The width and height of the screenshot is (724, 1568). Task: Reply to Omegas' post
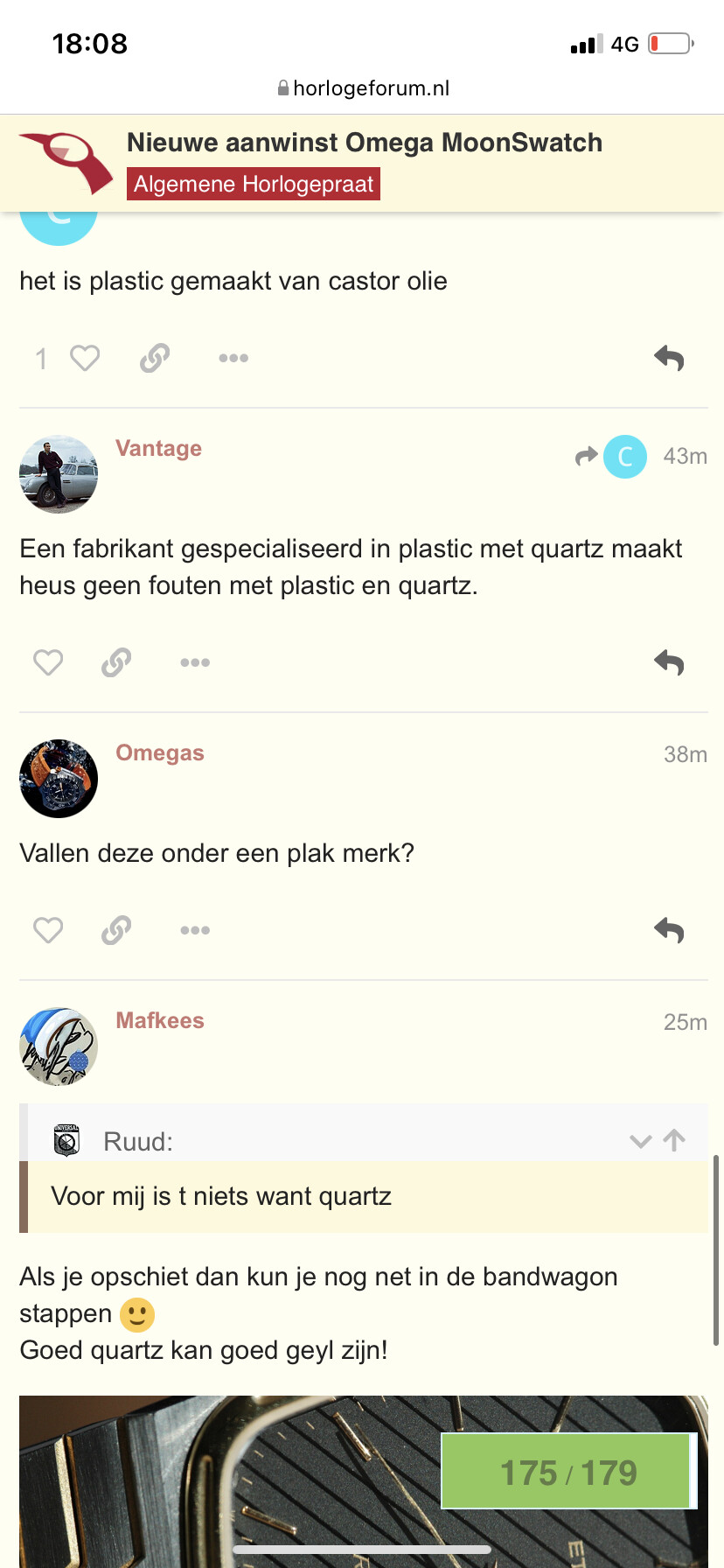(x=669, y=930)
